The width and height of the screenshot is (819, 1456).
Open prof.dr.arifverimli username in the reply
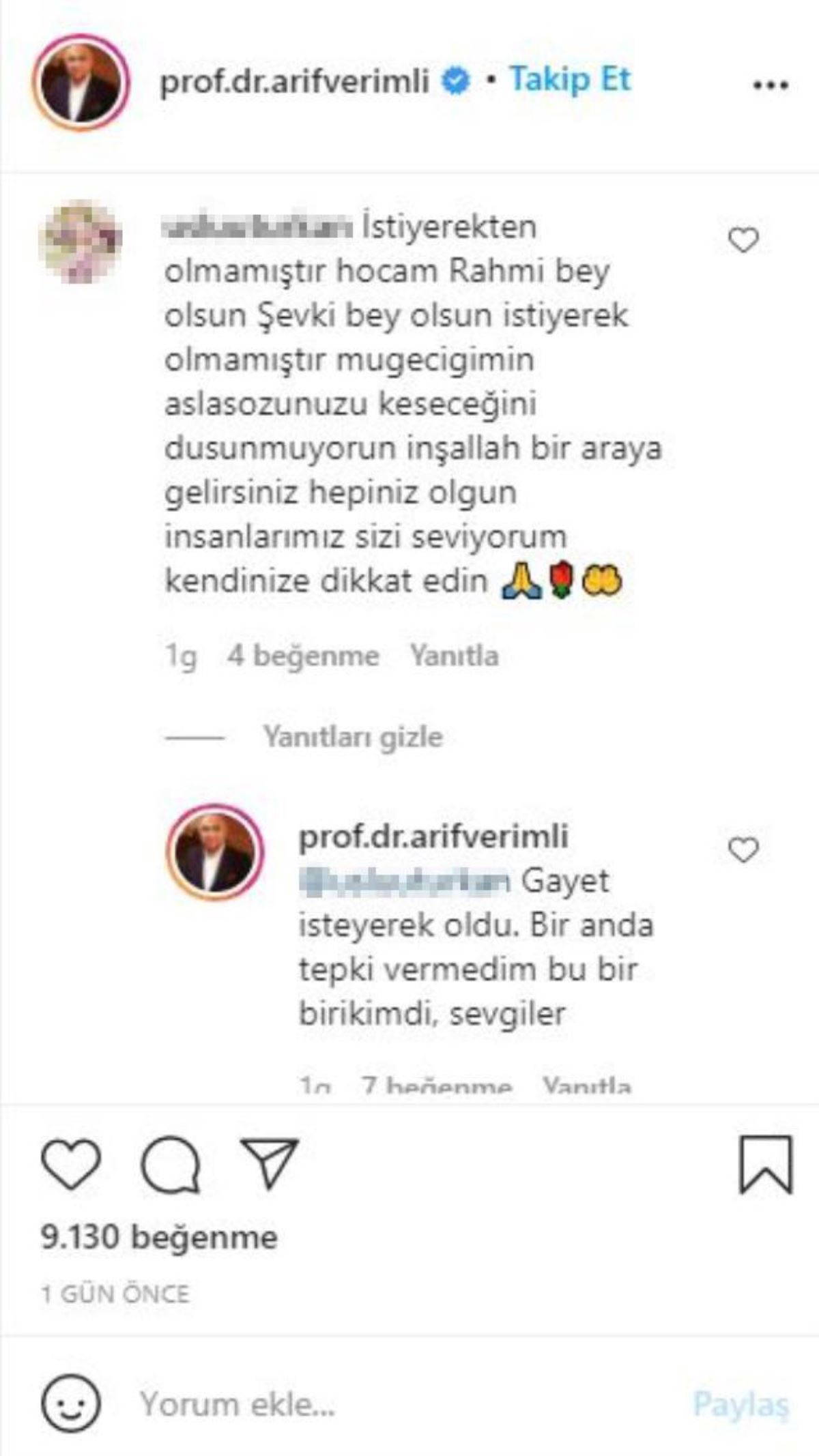433,836
